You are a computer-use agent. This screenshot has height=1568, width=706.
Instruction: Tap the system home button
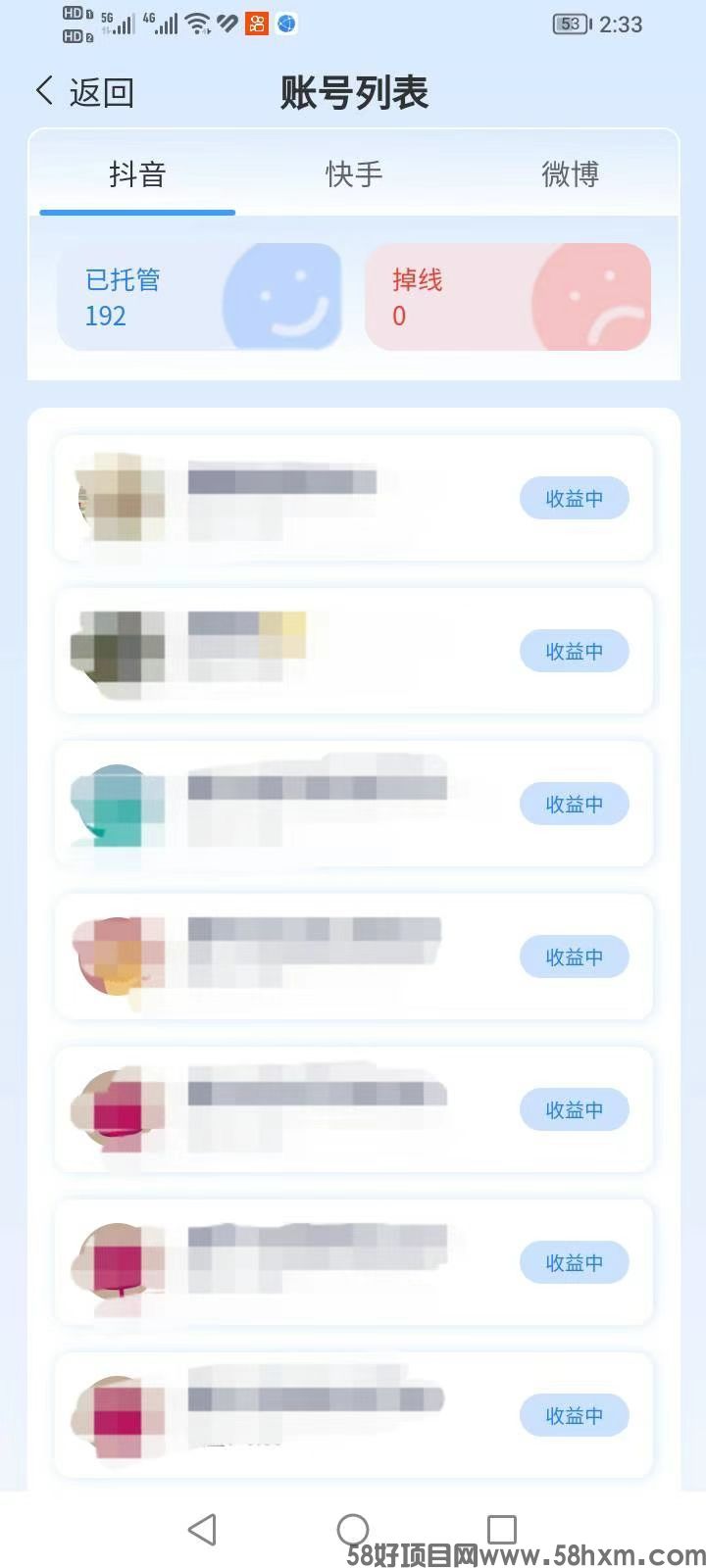353,1529
